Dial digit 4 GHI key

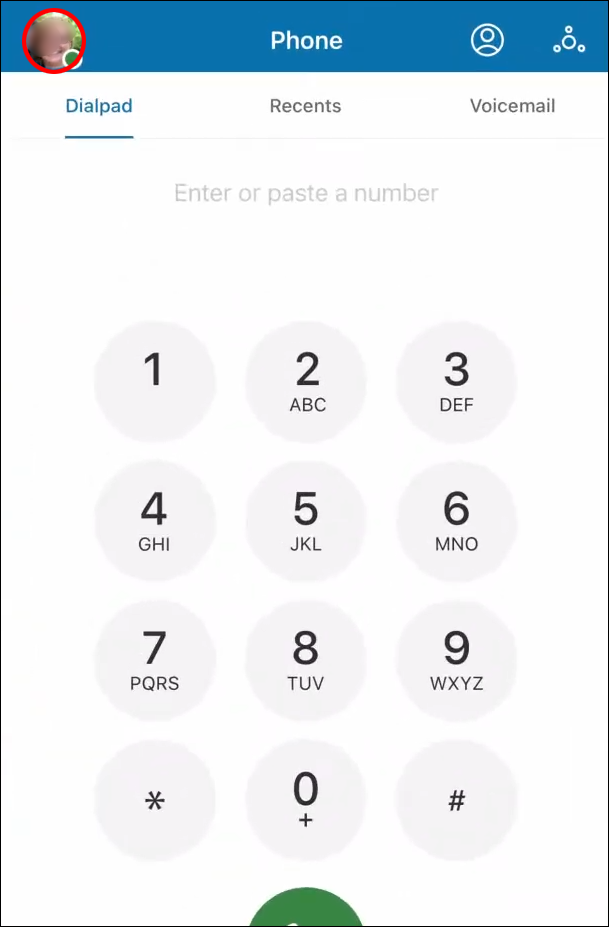[x=154, y=520]
